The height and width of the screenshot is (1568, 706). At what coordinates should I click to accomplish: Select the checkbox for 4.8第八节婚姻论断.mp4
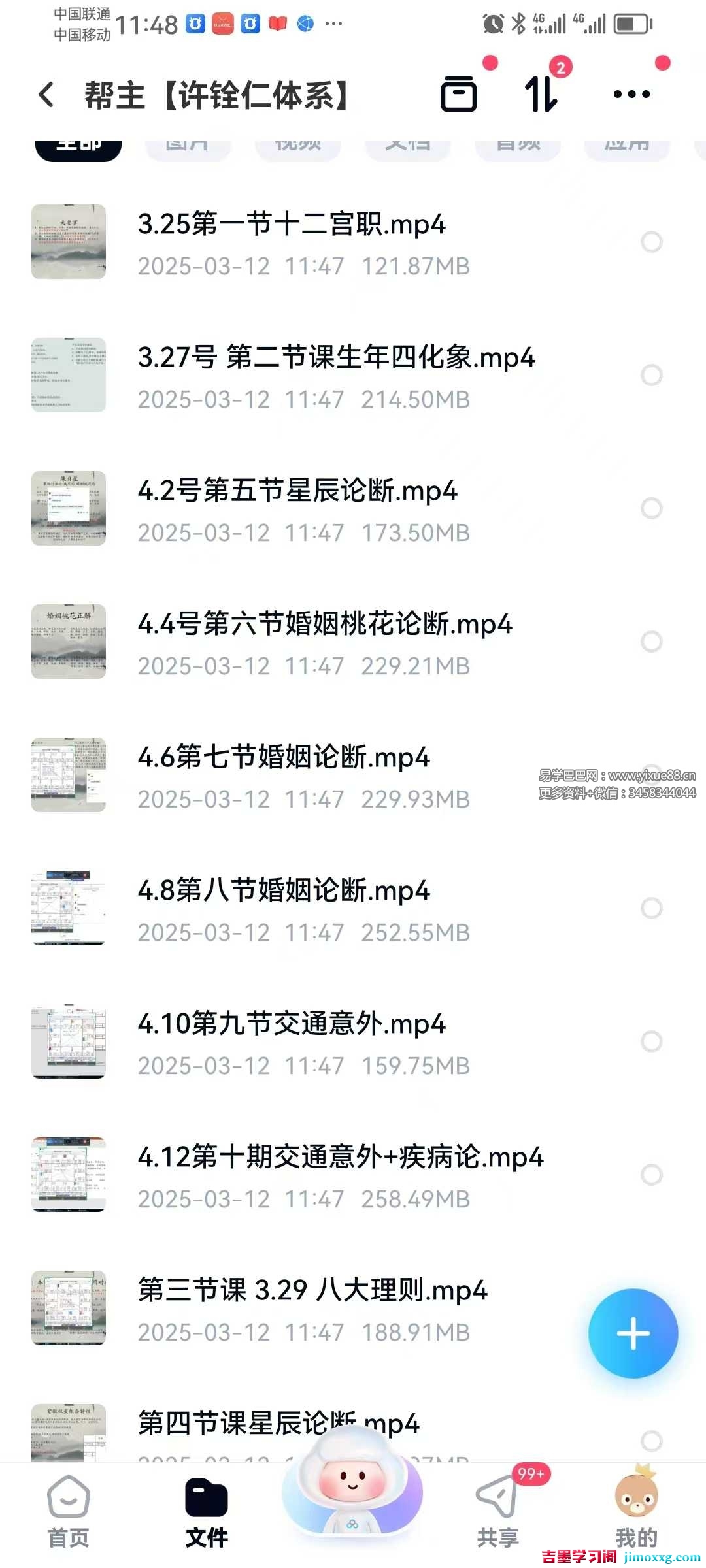click(x=651, y=908)
